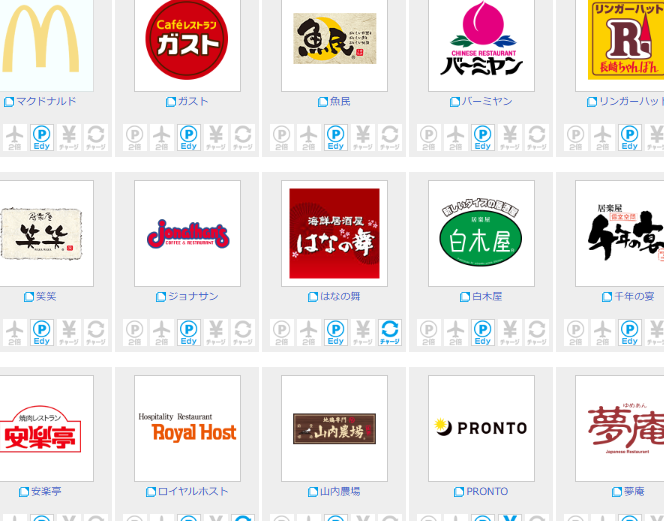Open the 山内農場 link
The image size is (664, 521).
pos(340,492)
